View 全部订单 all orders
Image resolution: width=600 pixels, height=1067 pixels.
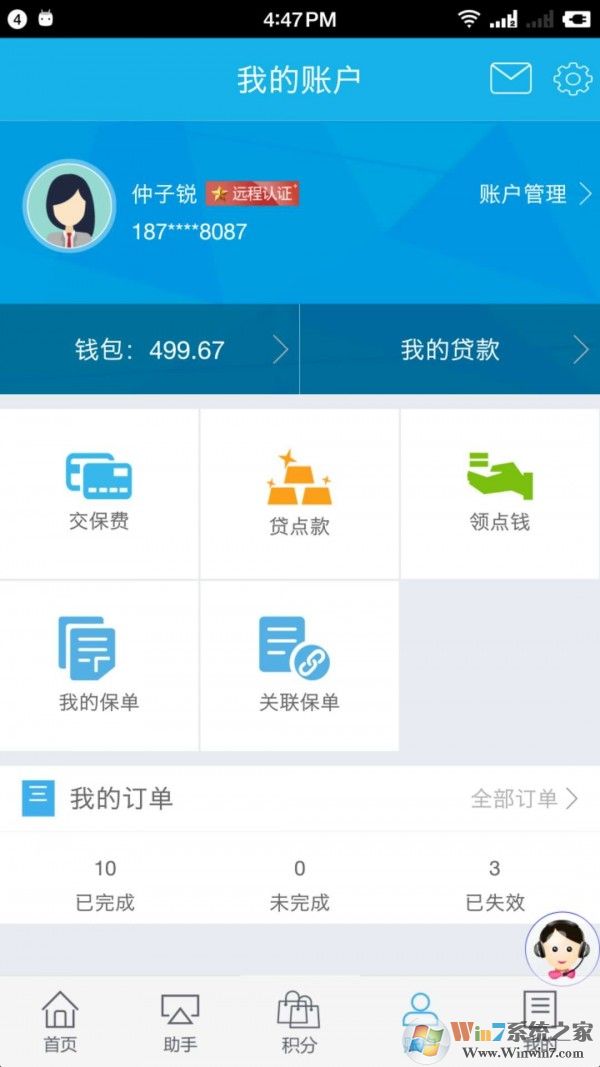click(524, 798)
